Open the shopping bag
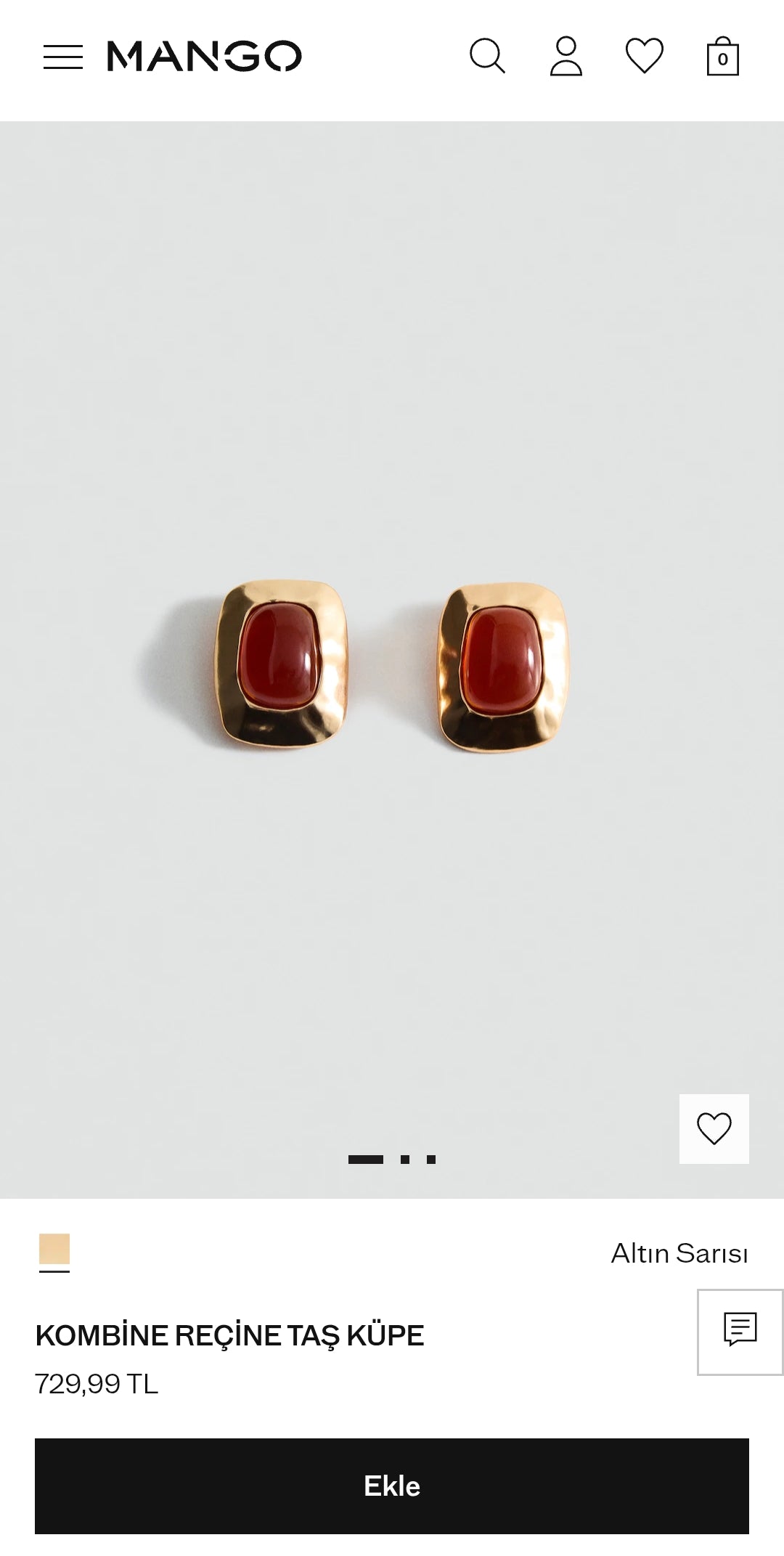The width and height of the screenshot is (784, 1556). [722, 57]
